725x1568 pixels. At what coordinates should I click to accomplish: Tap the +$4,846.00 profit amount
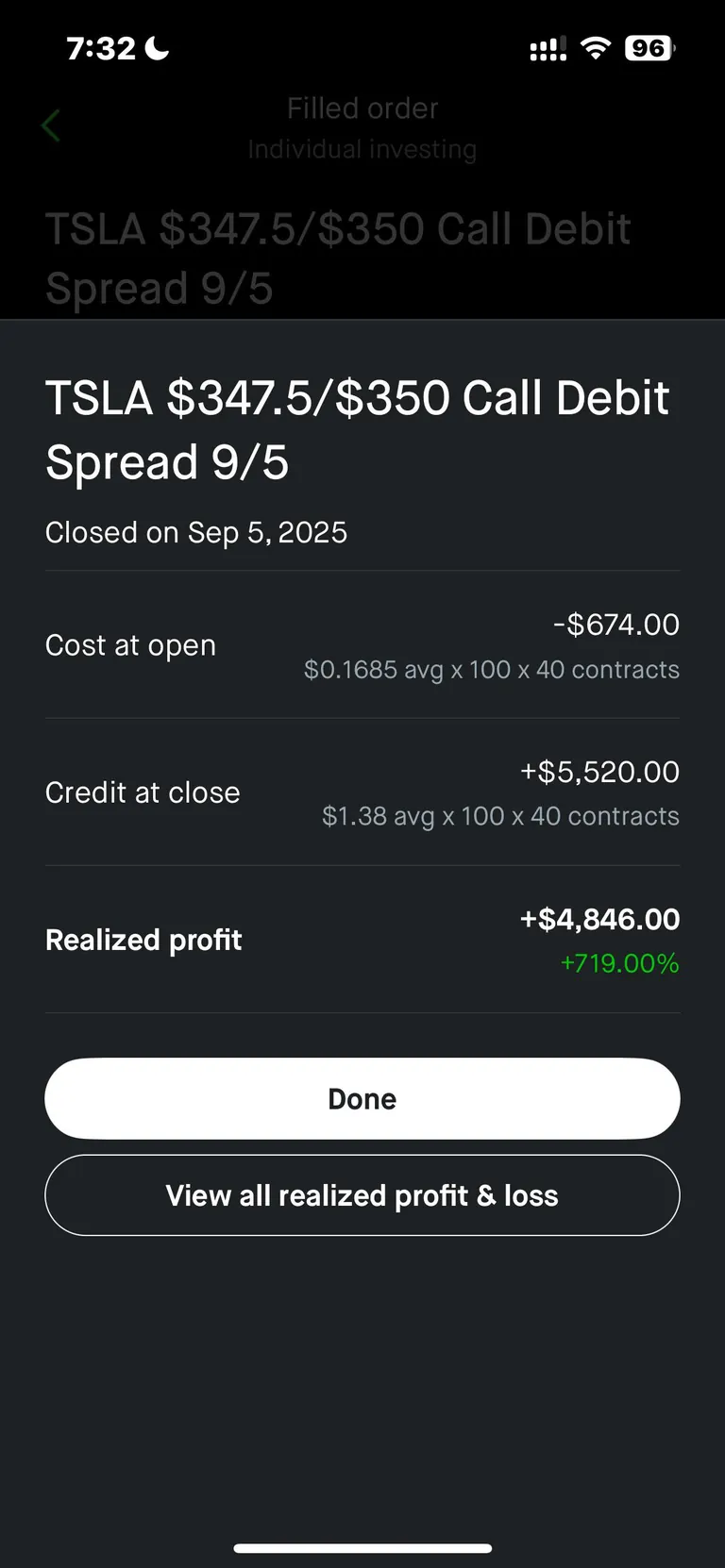(x=599, y=919)
